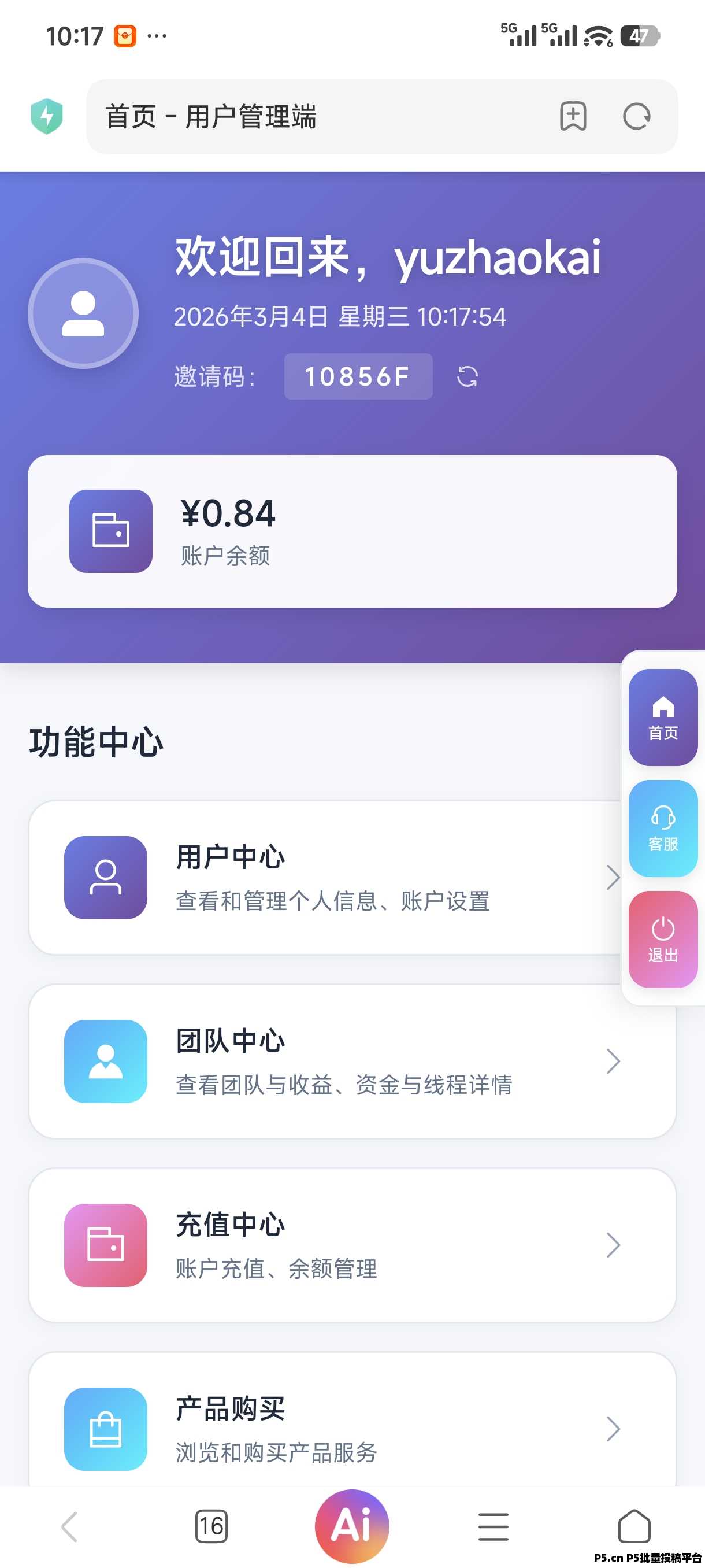Click the wallet icon on the balance card
Image resolution: width=705 pixels, height=1568 pixels.
pos(112,531)
